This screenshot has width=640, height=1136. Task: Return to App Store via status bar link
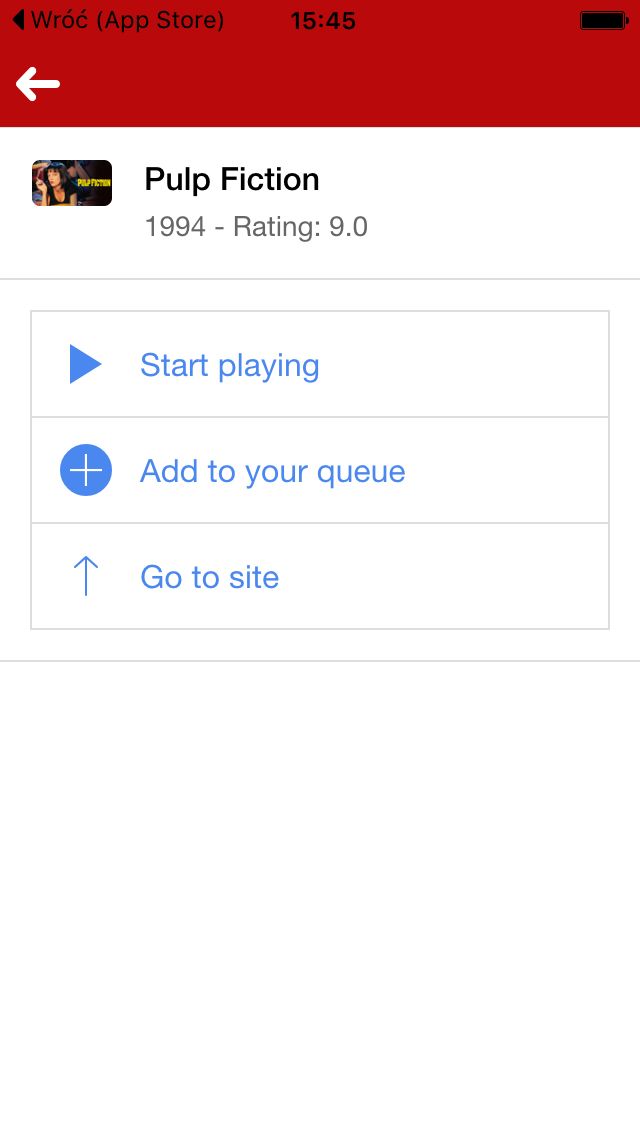tap(119, 20)
